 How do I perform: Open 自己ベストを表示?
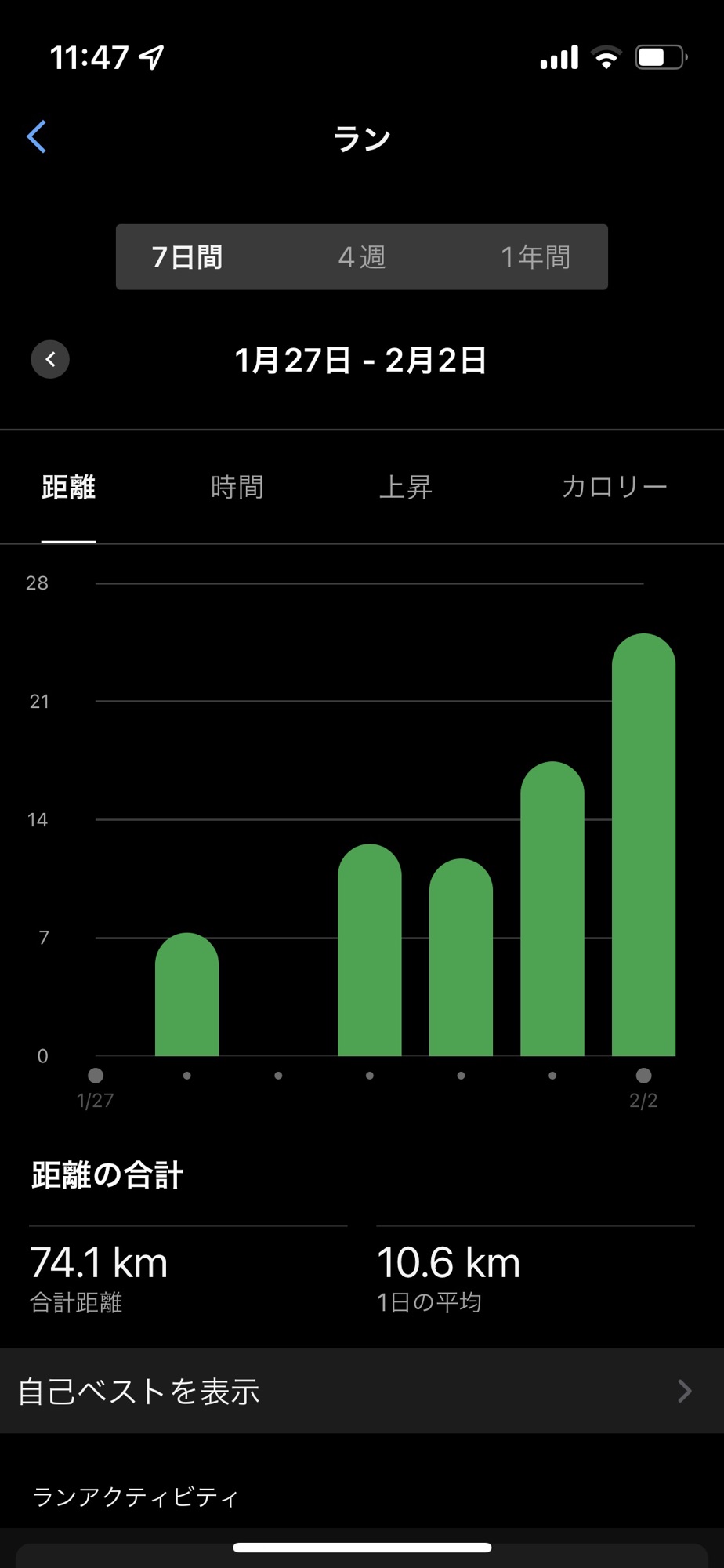click(x=362, y=1392)
